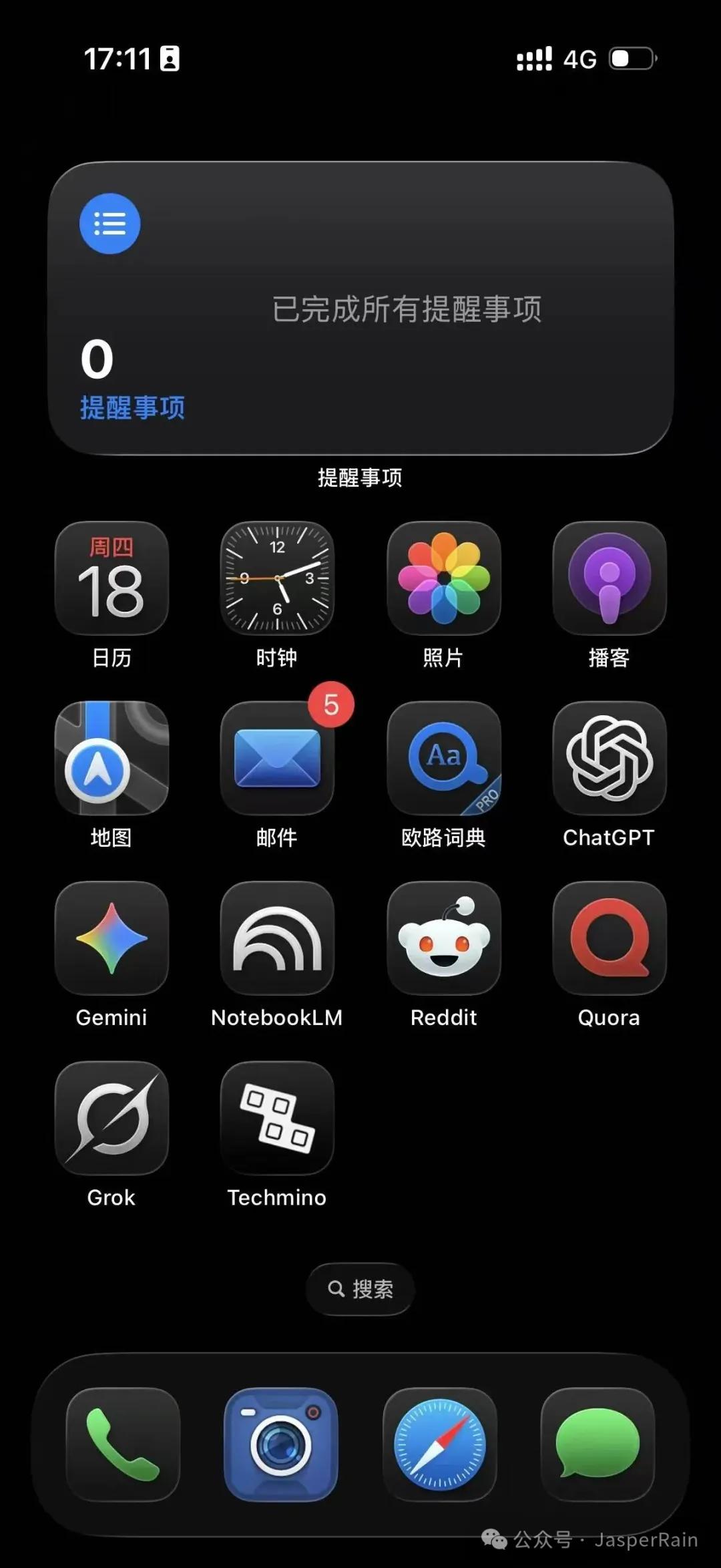
Task: Tap the blue 提醒事项 link in widget
Action: click(132, 406)
